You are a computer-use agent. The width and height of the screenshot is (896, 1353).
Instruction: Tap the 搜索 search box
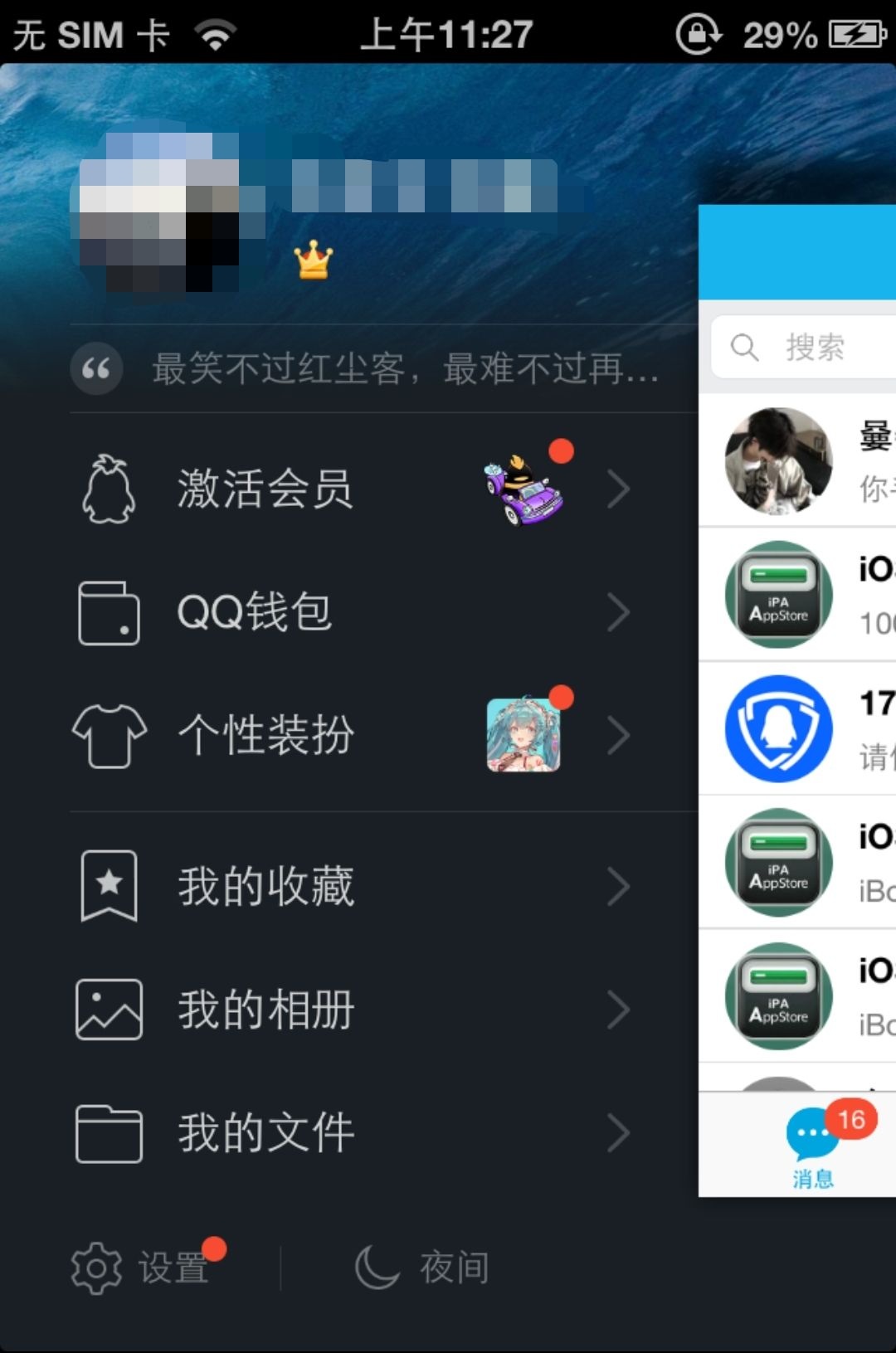(x=805, y=347)
